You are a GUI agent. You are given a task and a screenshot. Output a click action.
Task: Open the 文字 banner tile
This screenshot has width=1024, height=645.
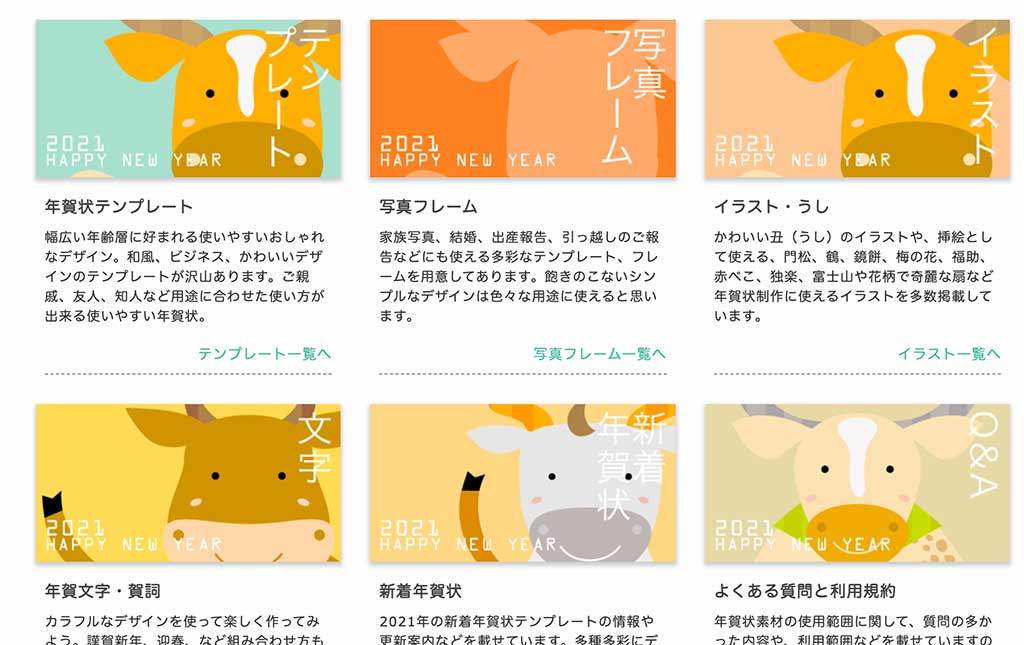188,483
